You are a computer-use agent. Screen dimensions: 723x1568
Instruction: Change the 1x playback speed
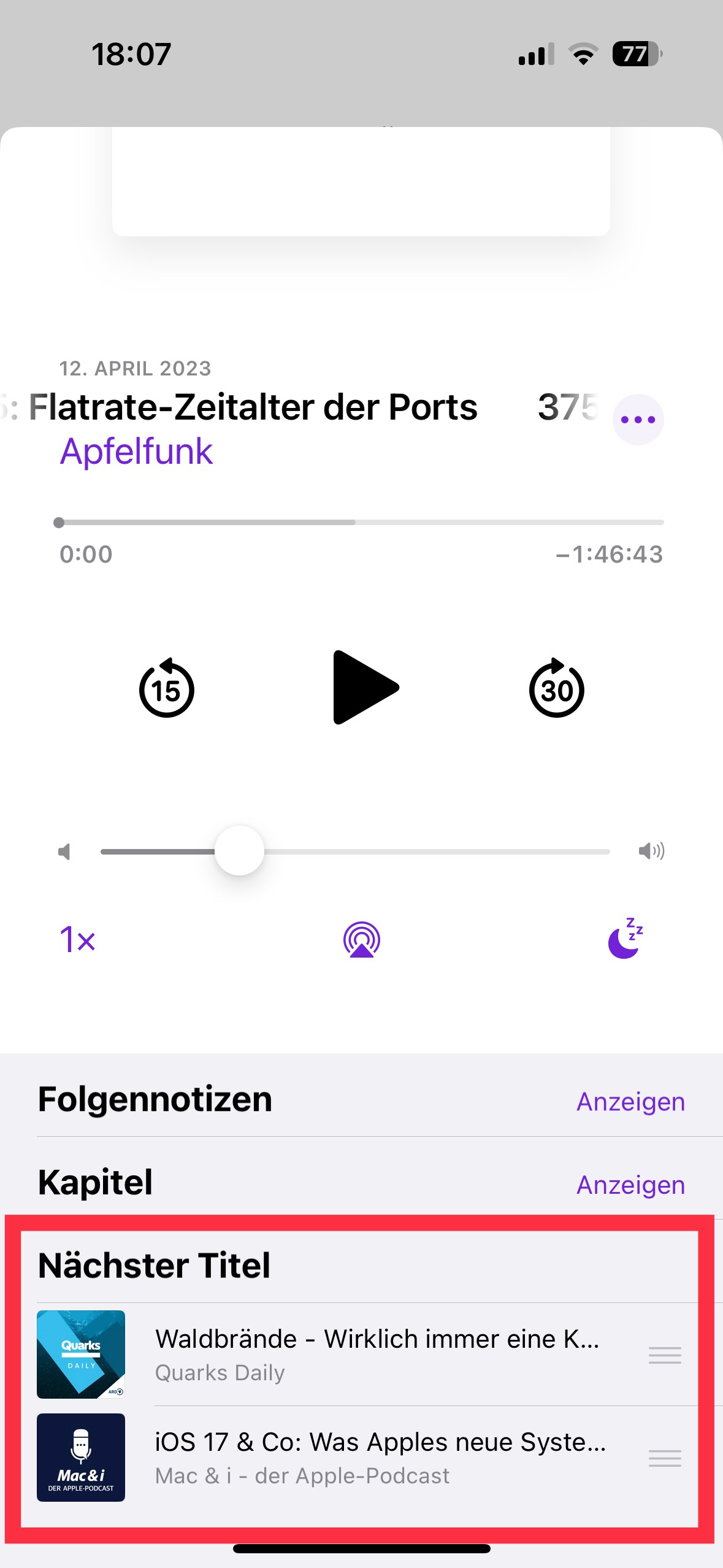(77, 939)
